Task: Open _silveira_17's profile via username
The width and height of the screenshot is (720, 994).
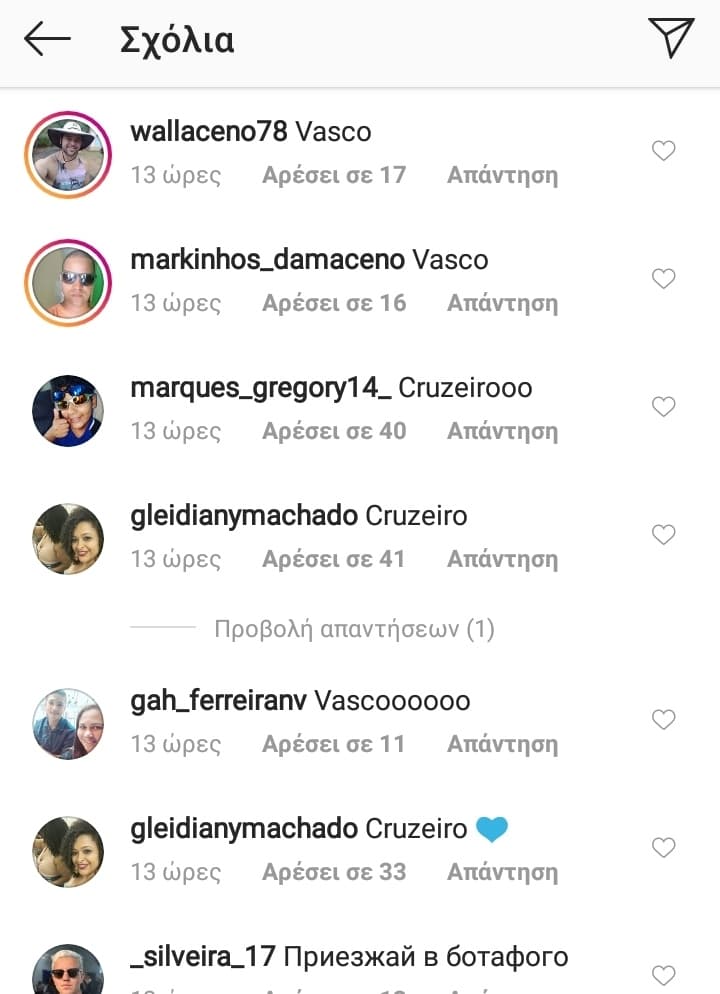Action: 203,957
